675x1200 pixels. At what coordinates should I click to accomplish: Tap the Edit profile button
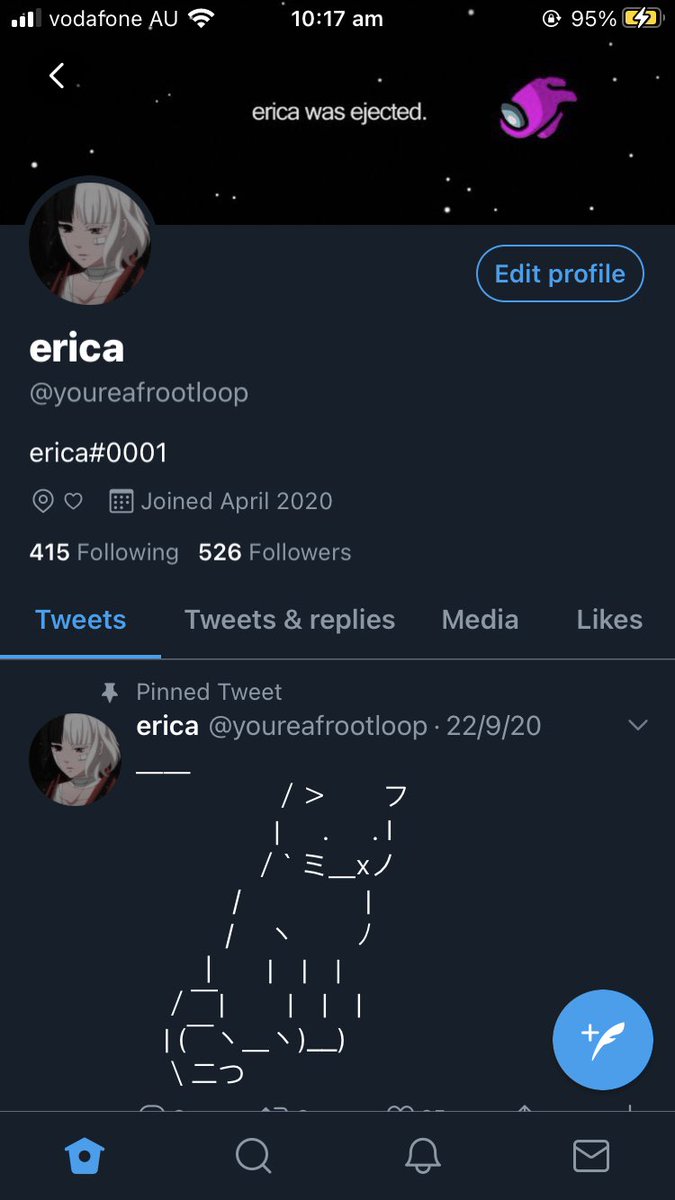(x=559, y=274)
